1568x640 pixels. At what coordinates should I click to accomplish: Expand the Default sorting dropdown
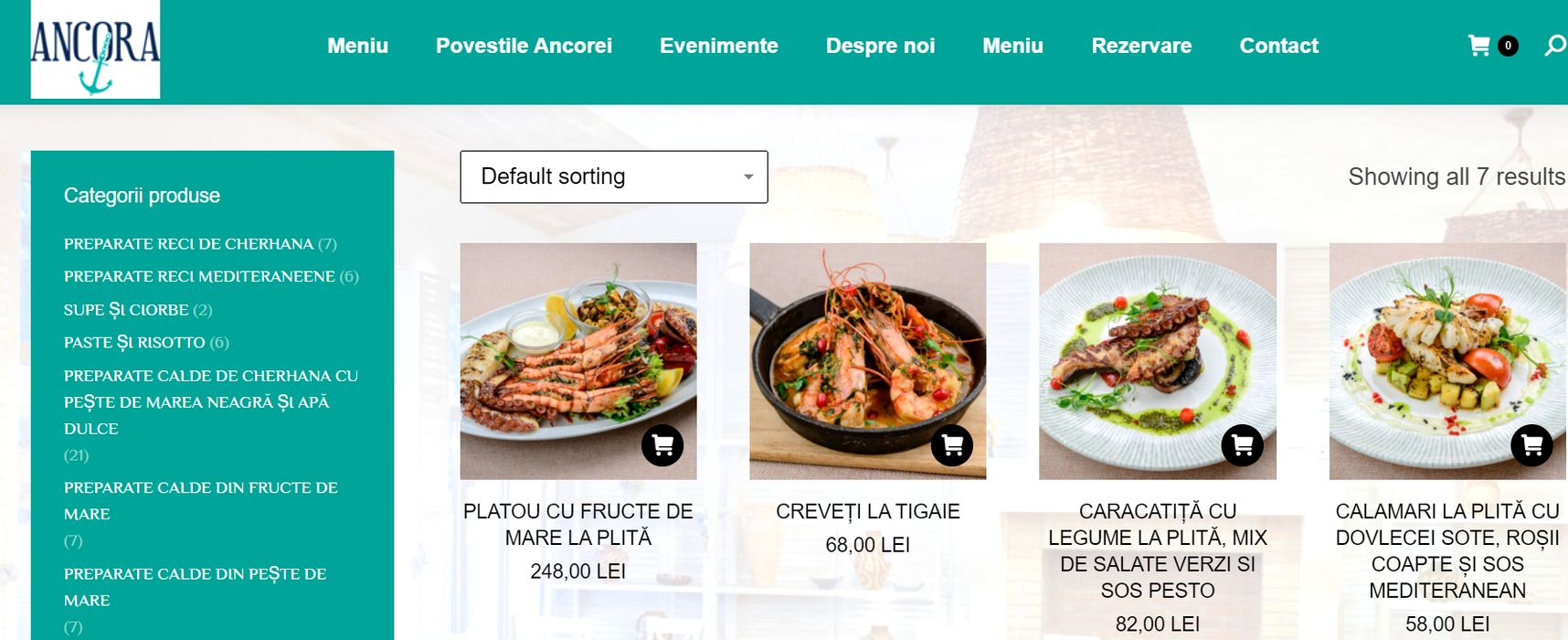point(613,176)
